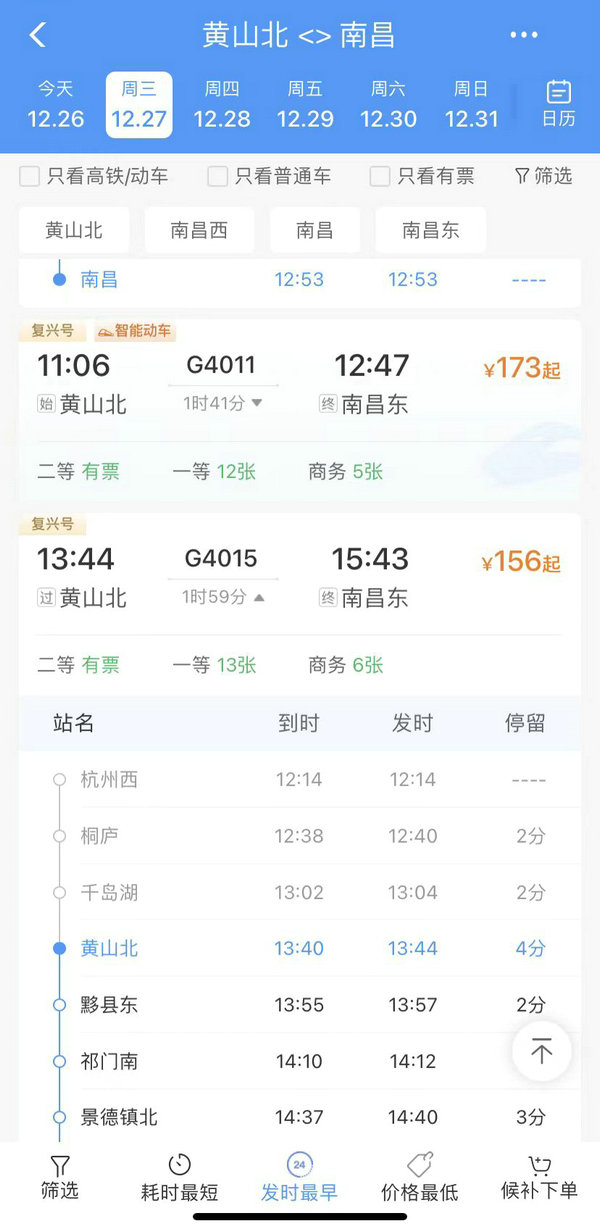This screenshot has height=1232, width=600.
Task: Sort by 价格最低 lowest price
Action: tap(419, 1178)
